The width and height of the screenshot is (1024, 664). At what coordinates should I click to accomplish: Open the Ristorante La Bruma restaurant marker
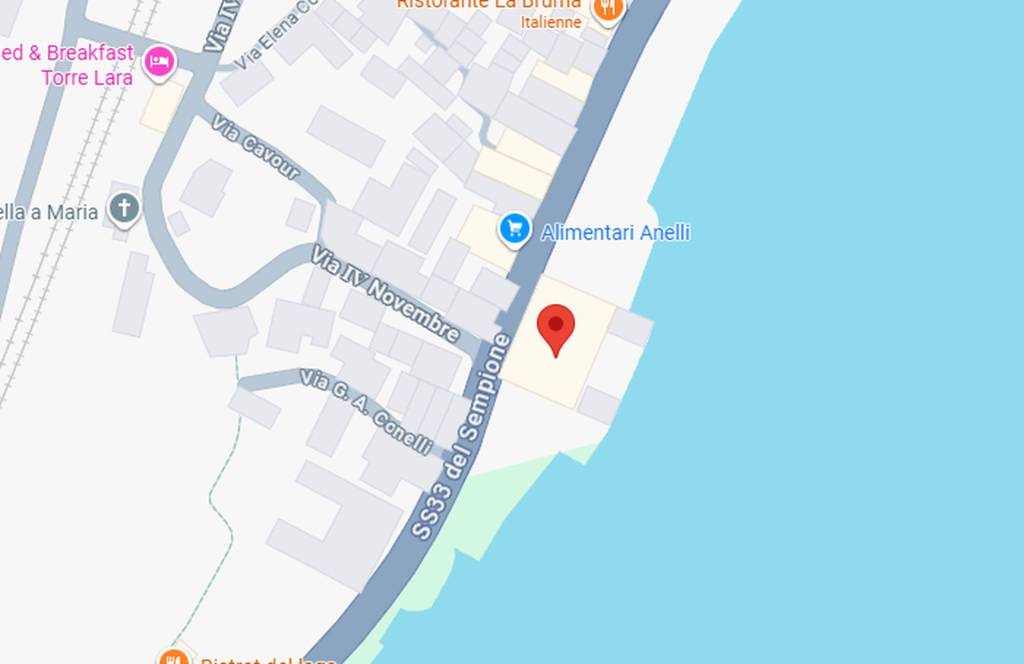[607, 9]
